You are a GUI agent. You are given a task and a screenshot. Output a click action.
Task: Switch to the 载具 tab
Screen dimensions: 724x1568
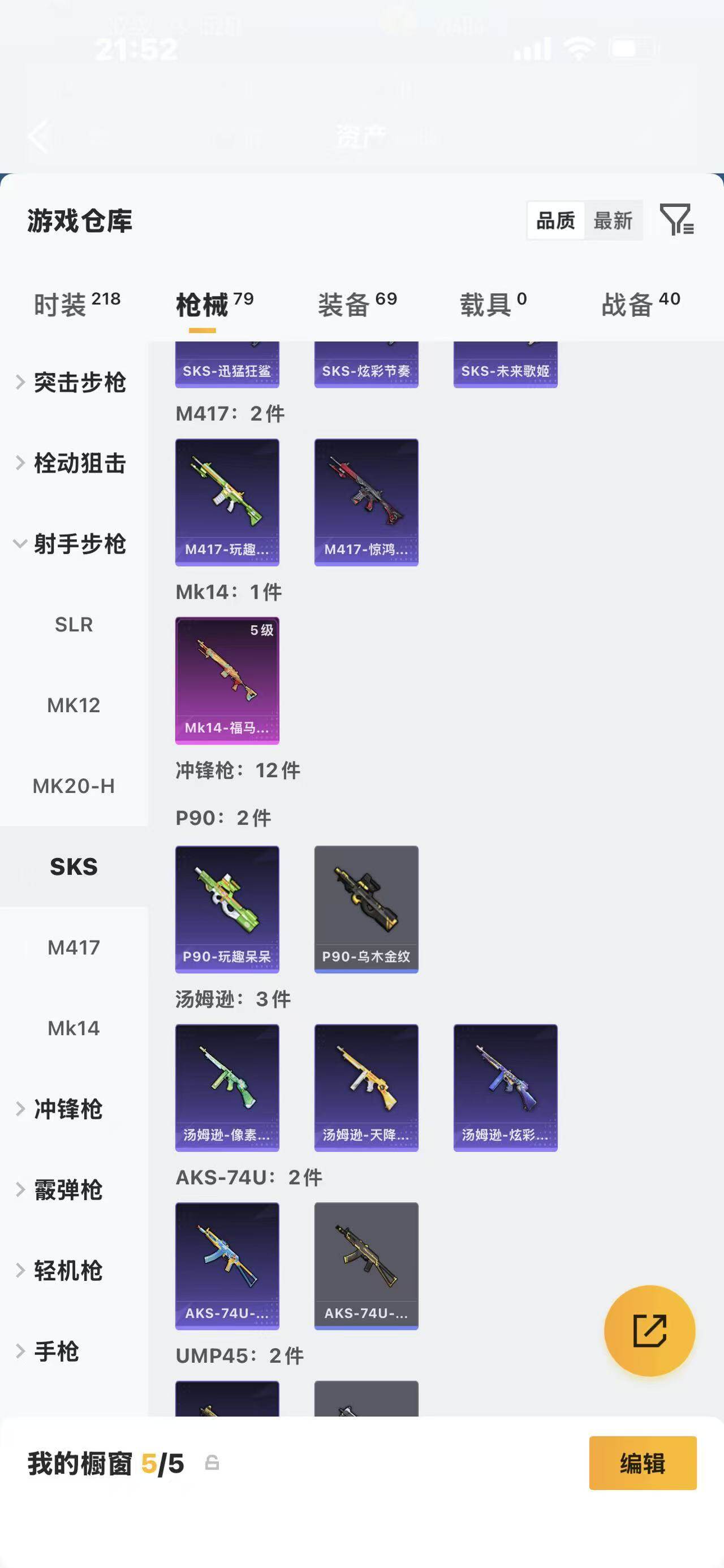pos(493,304)
